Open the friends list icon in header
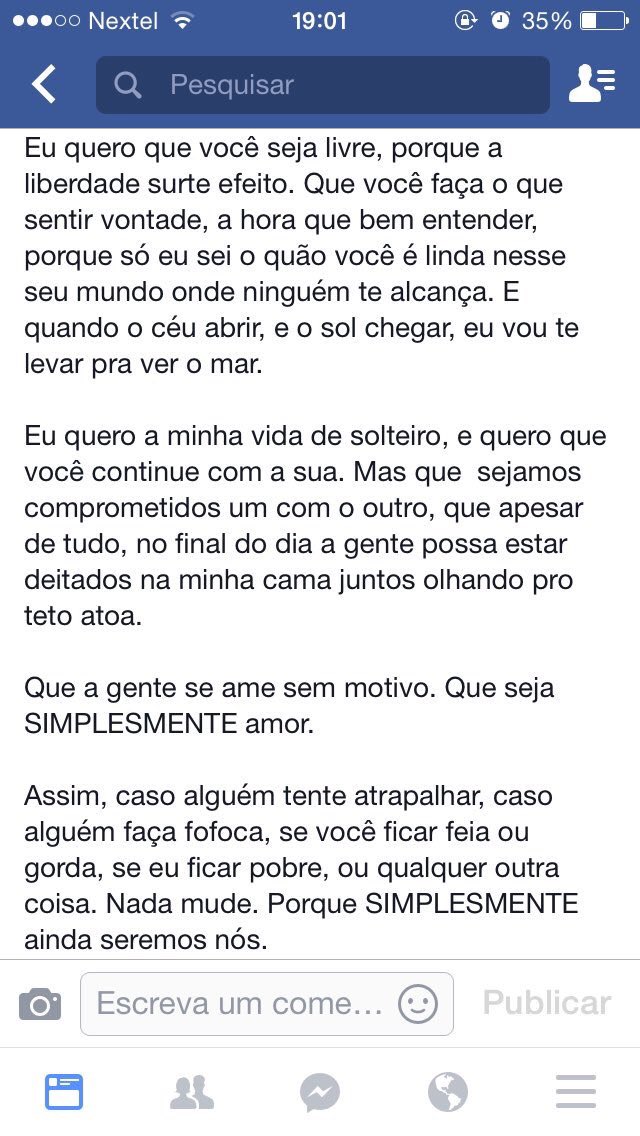Viewport: 640px width, 1136px height. point(592,84)
